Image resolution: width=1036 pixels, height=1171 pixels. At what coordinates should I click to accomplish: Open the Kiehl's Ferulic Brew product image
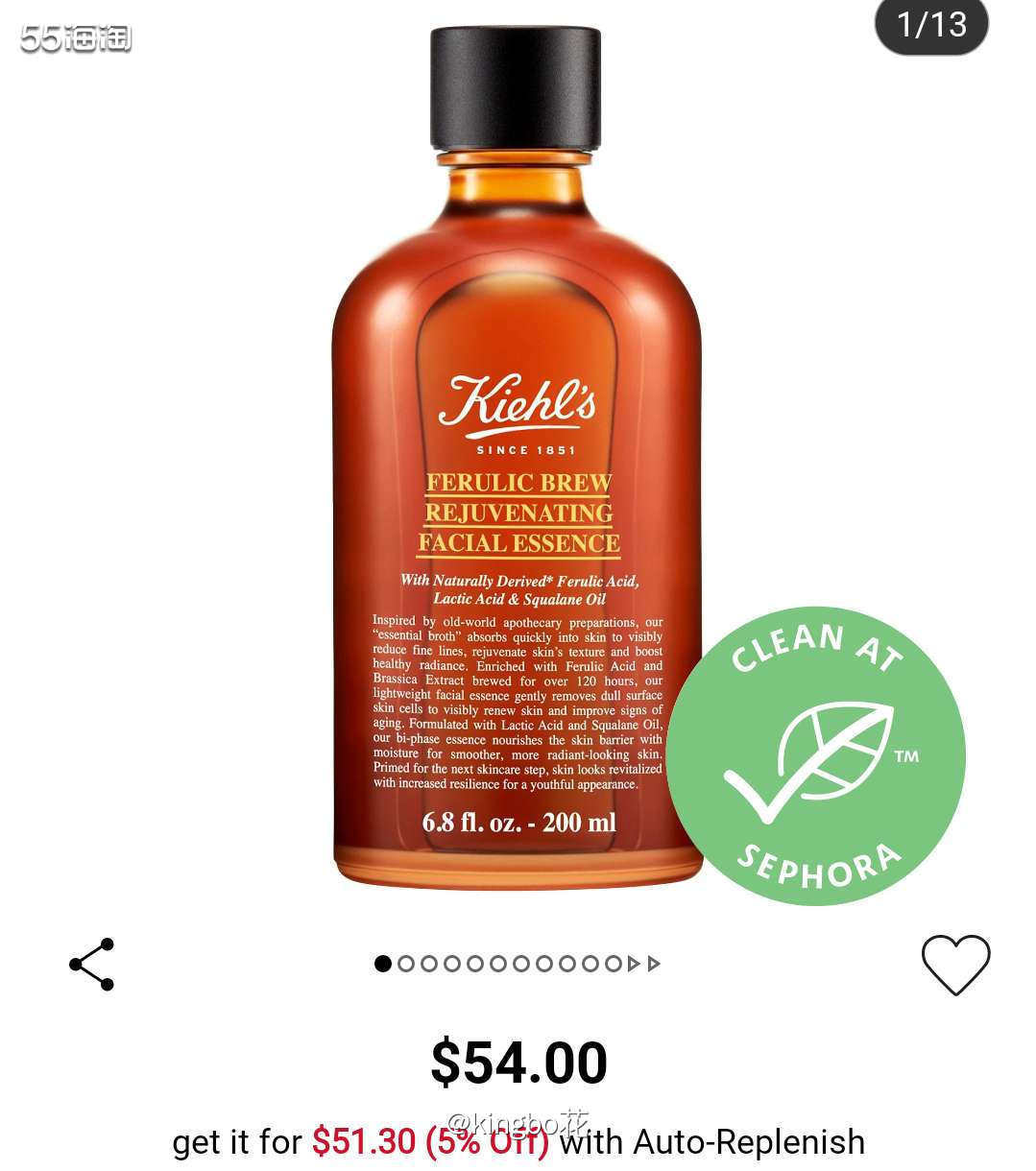click(517, 461)
